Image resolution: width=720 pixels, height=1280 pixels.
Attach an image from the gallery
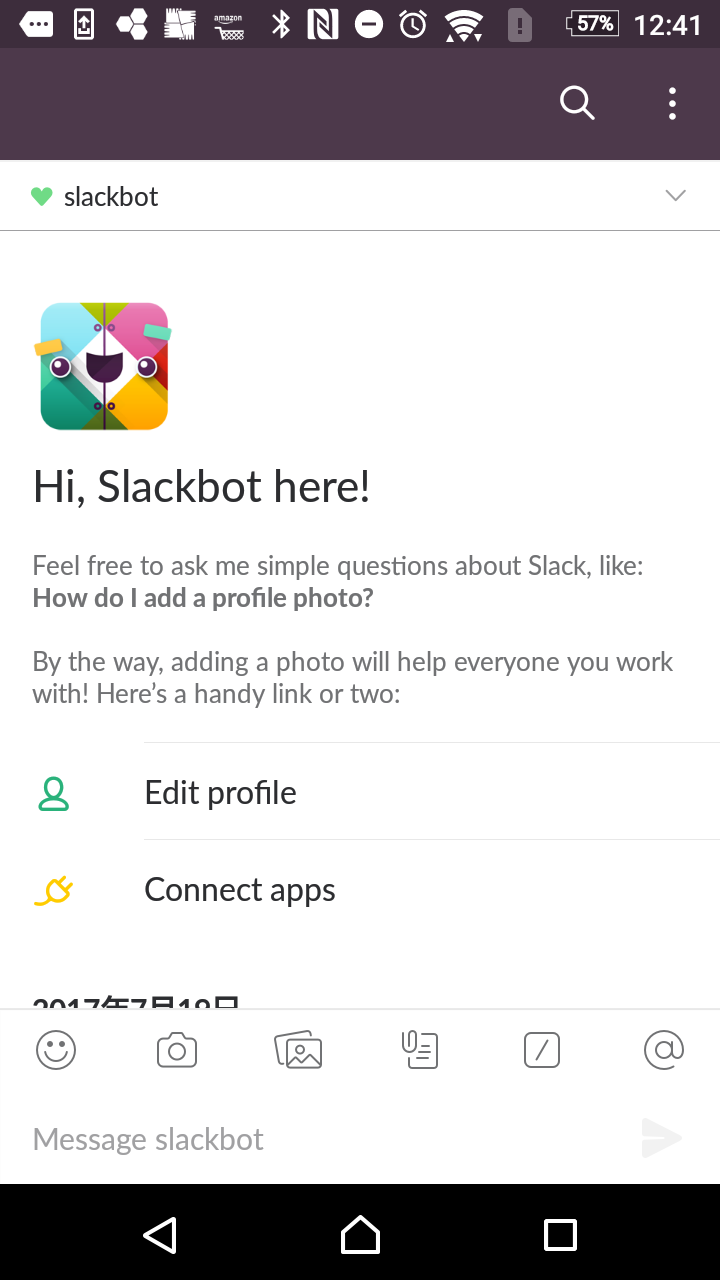[298, 1050]
